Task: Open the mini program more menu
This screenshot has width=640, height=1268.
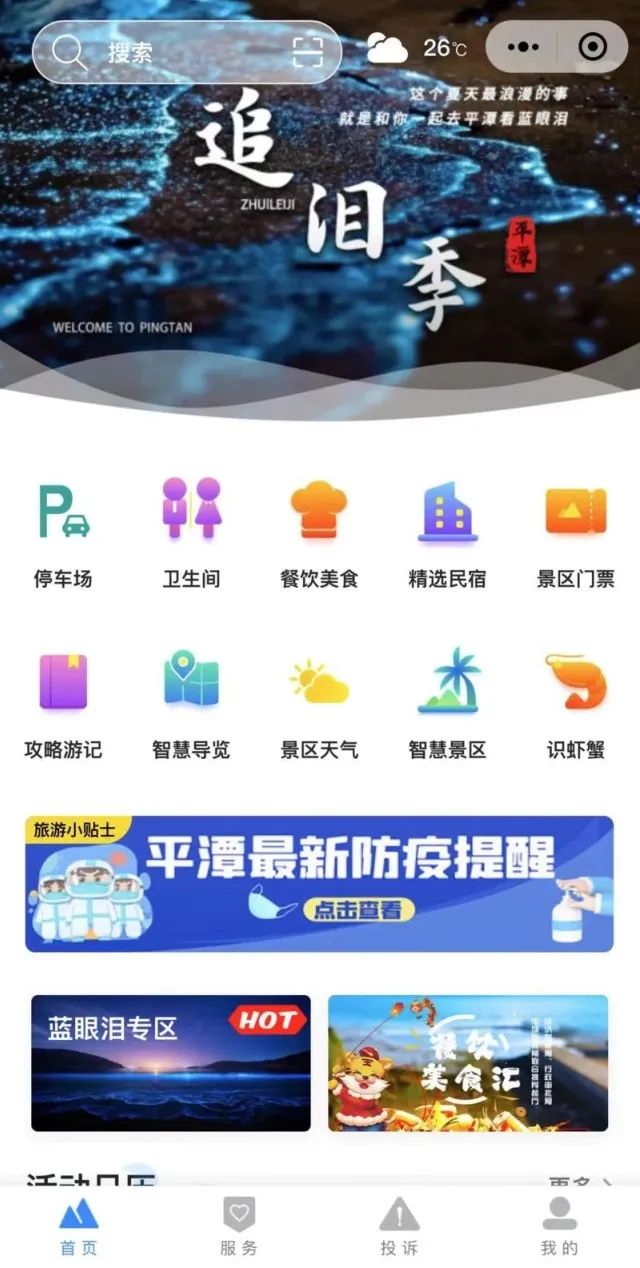Action: (x=523, y=47)
